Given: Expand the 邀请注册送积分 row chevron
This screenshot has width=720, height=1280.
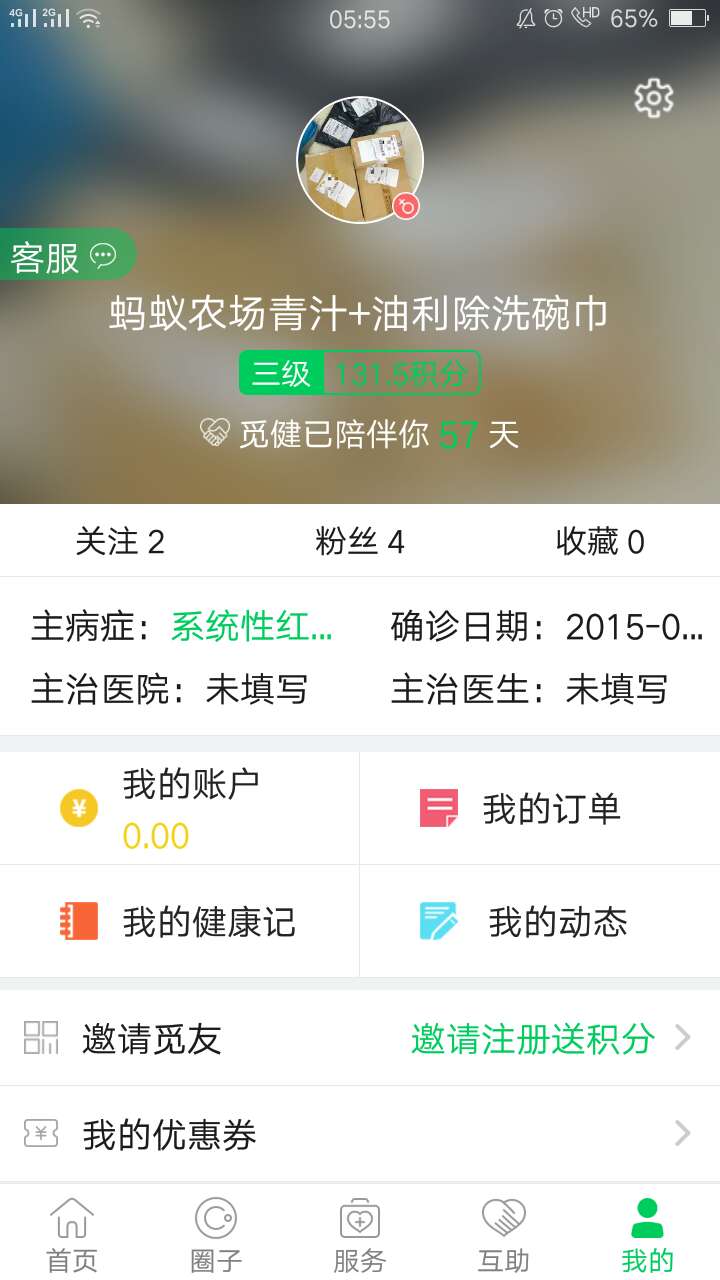Looking at the screenshot, I should [684, 1038].
